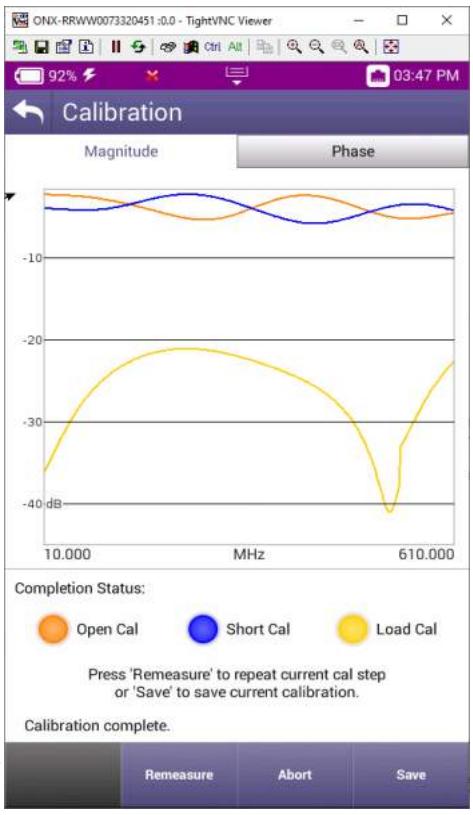This screenshot has height=815, width=473.
Task: Toggle full-screen mode in the viewer
Action: point(390,47)
